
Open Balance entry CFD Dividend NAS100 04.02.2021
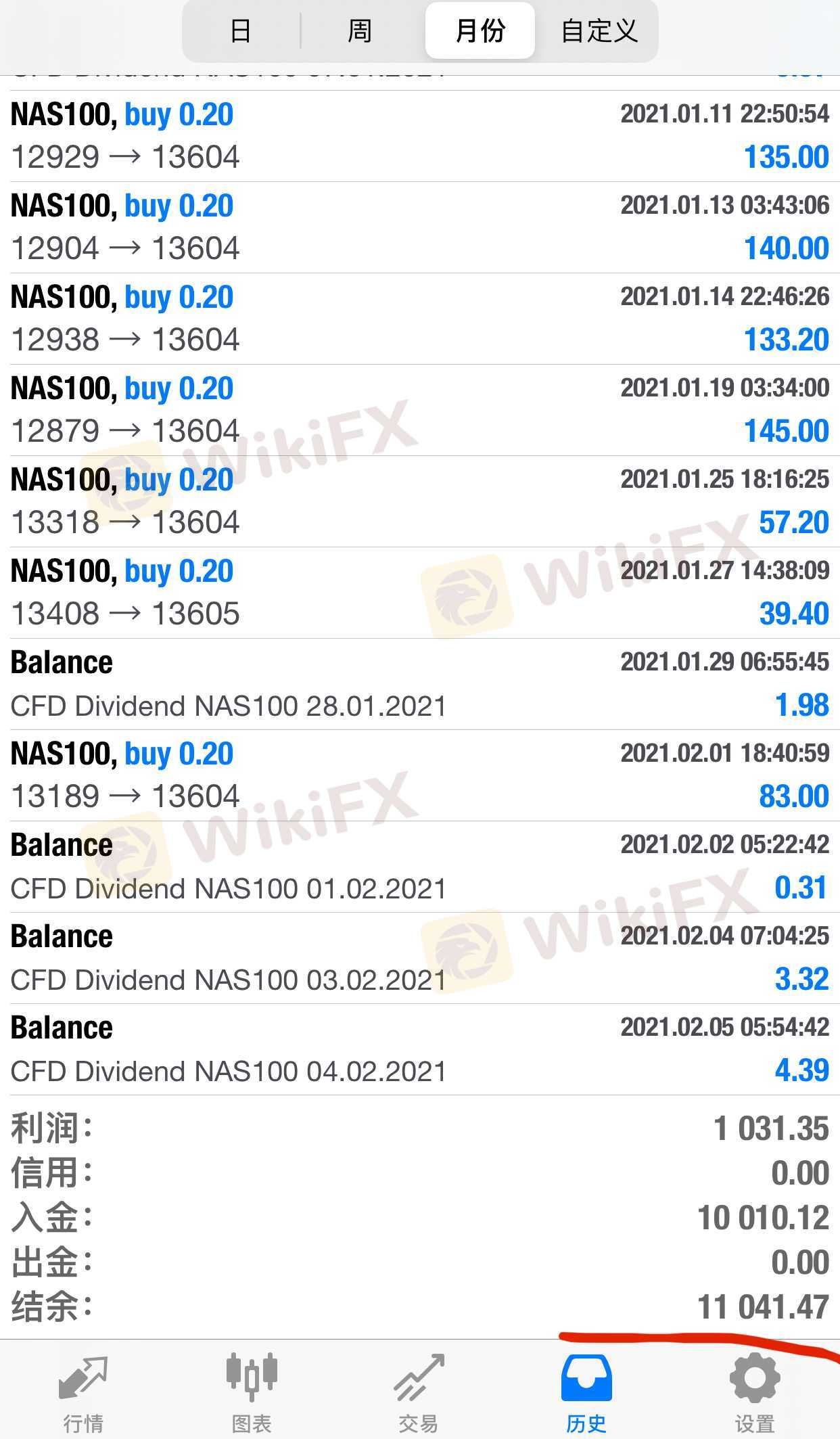(x=419, y=1049)
